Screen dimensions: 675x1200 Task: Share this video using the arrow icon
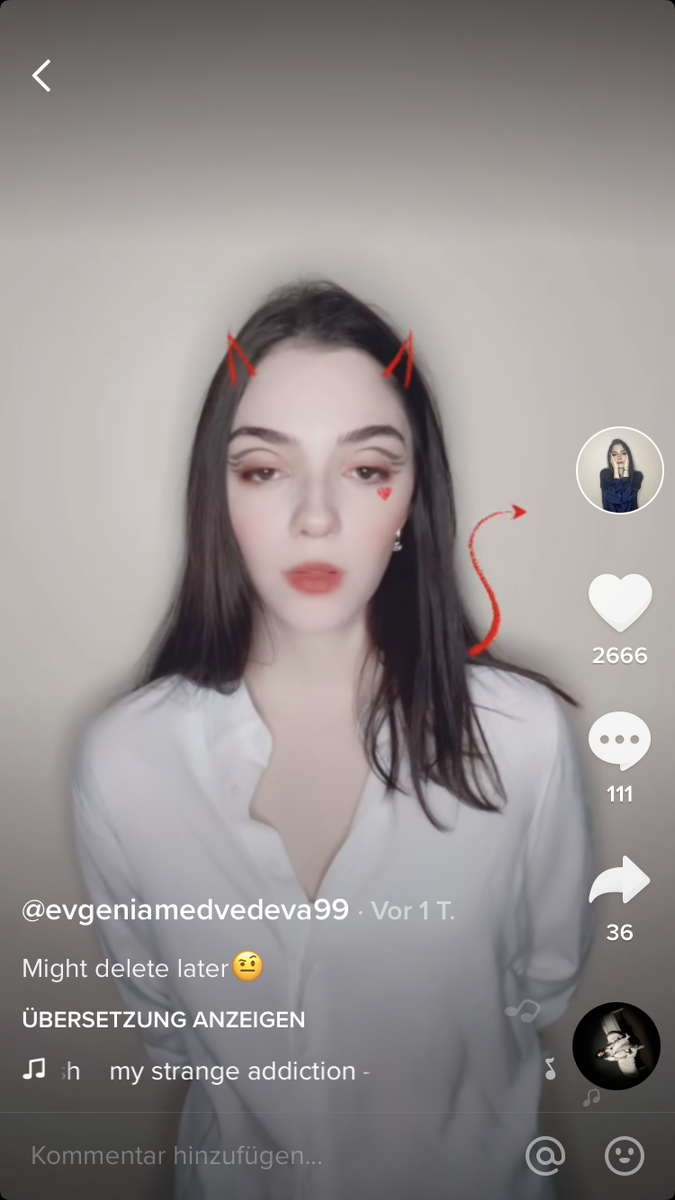point(620,880)
